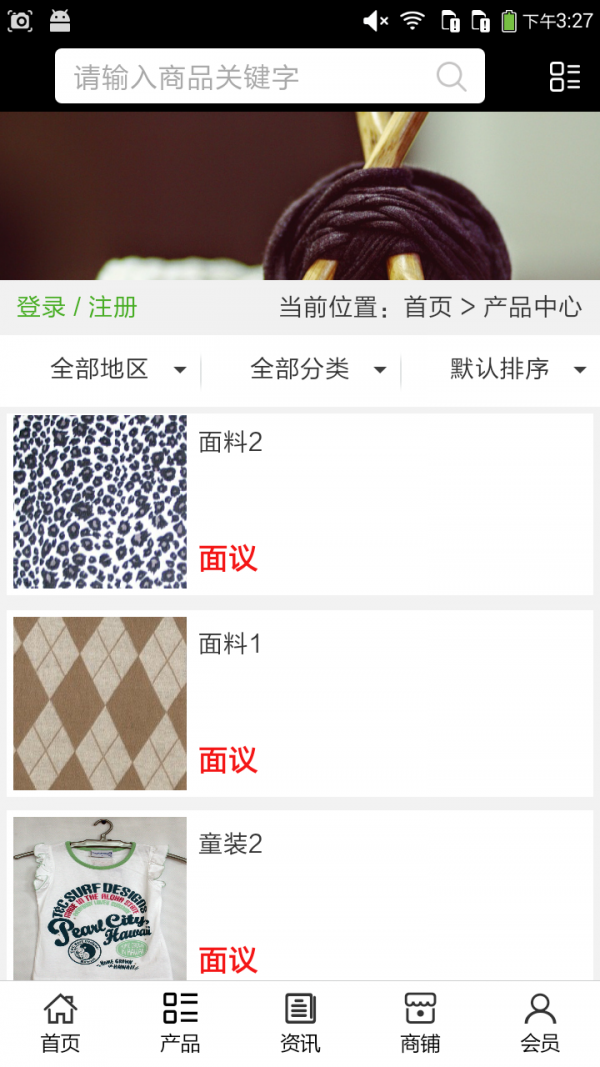The image size is (600, 1067).
Task: Switch to the 会员 member tab
Action: [x=540, y=1023]
